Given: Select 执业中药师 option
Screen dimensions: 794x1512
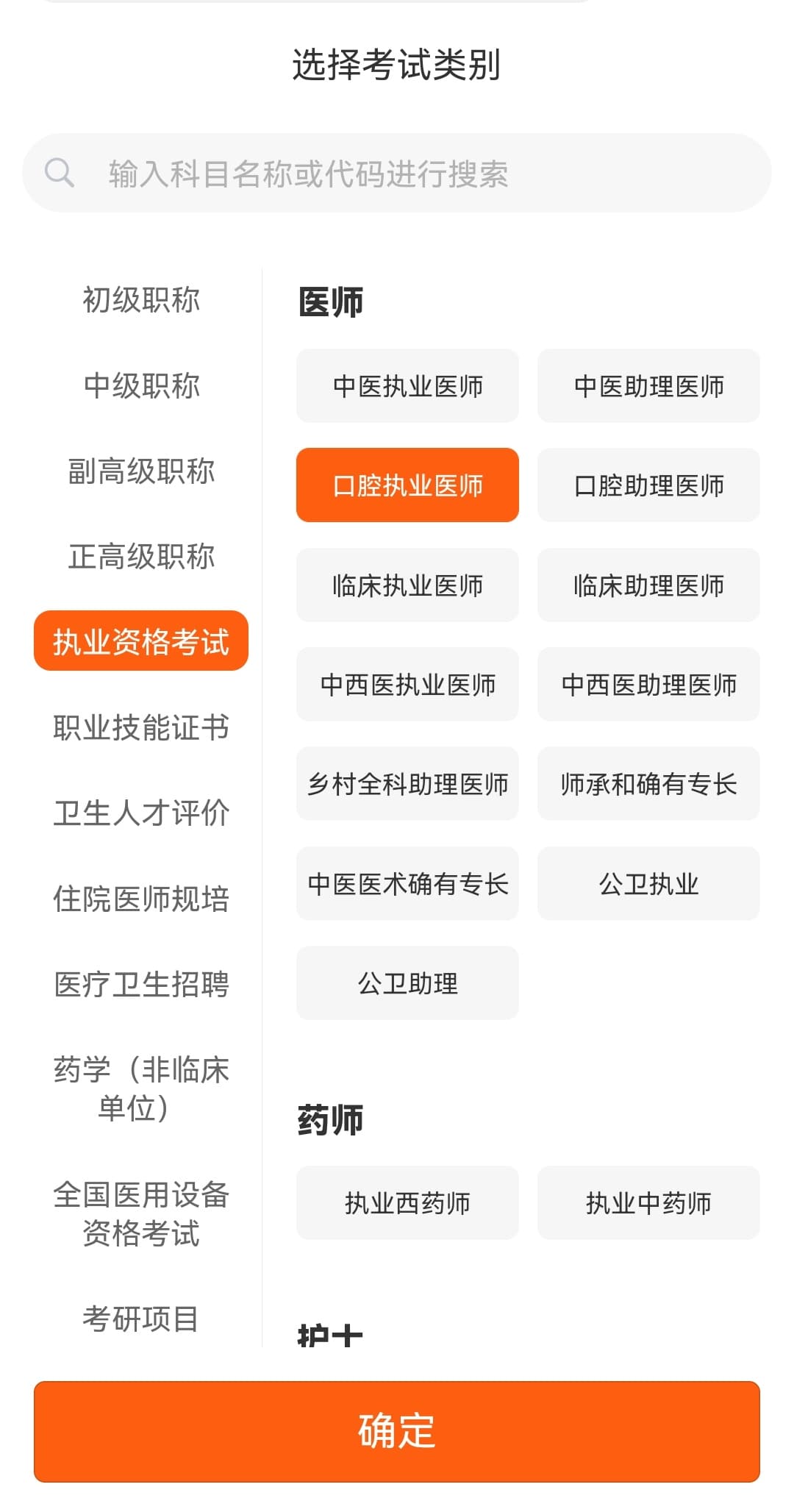Looking at the screenshot, I should point(648,1203).
